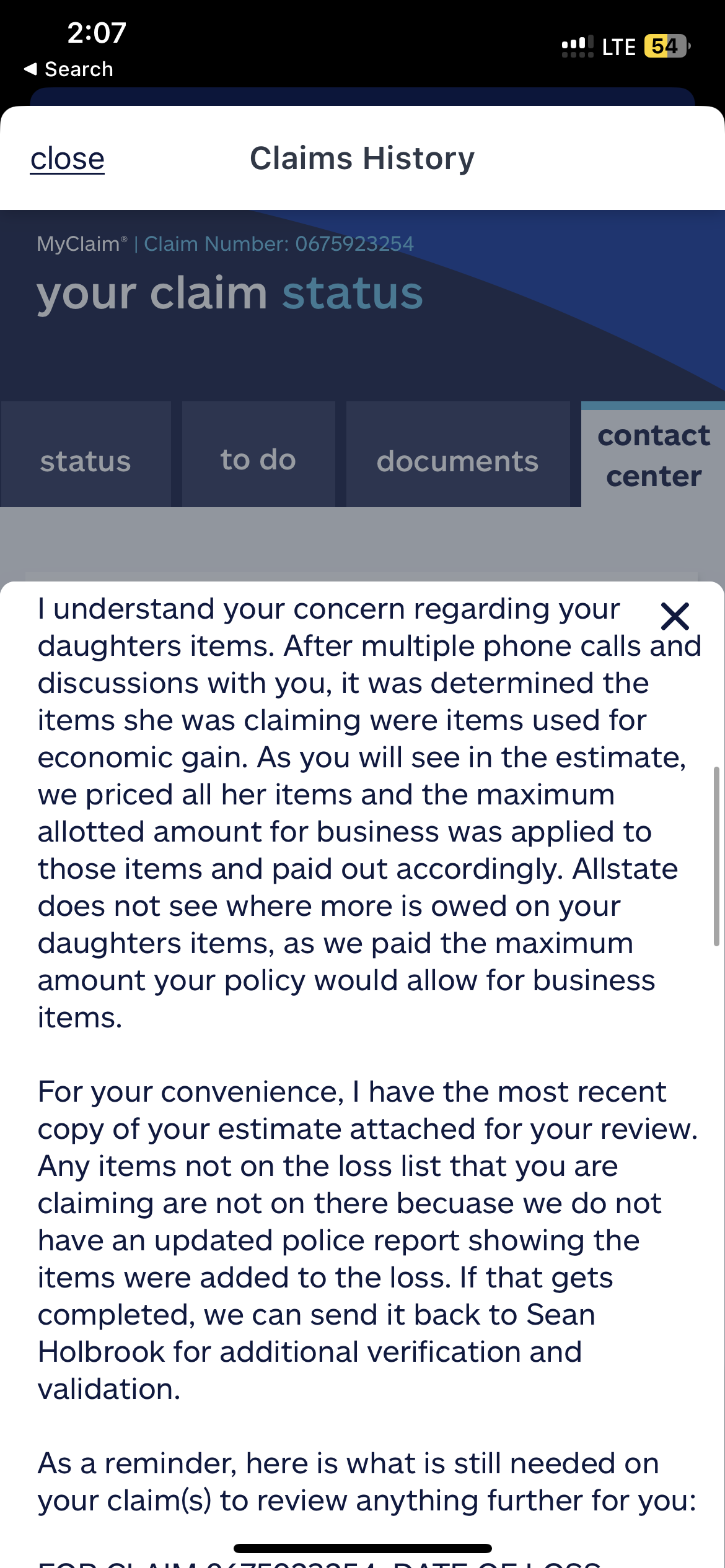Tap the reminder paragraph at the bottom
Image resolution: width=725 pixels, height=1568 pixels.
tap(347, 1480)
